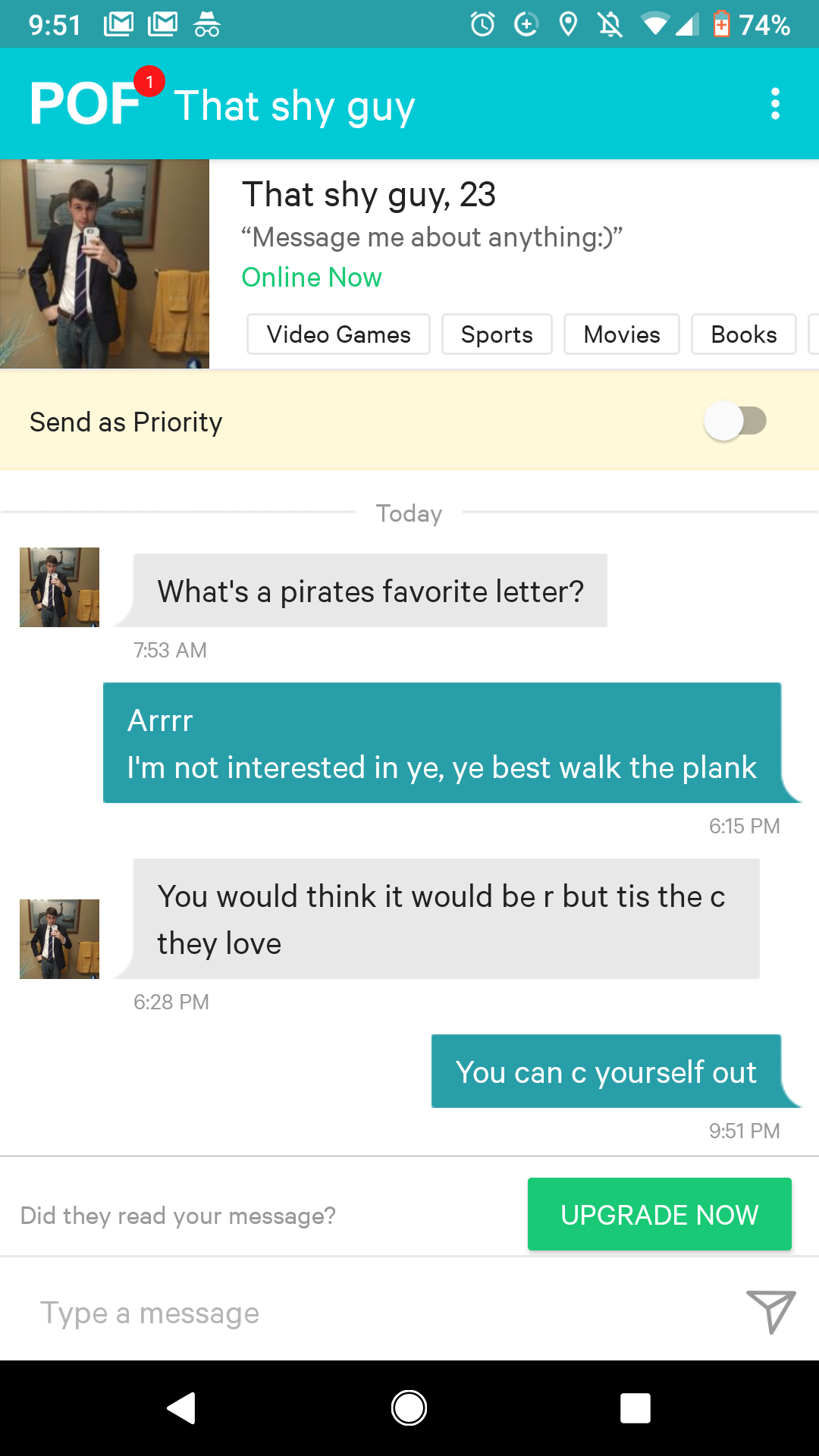Screen dimensions: 819x1456
Task: Send the message with the arrow icon
Action: point(770,1311)
